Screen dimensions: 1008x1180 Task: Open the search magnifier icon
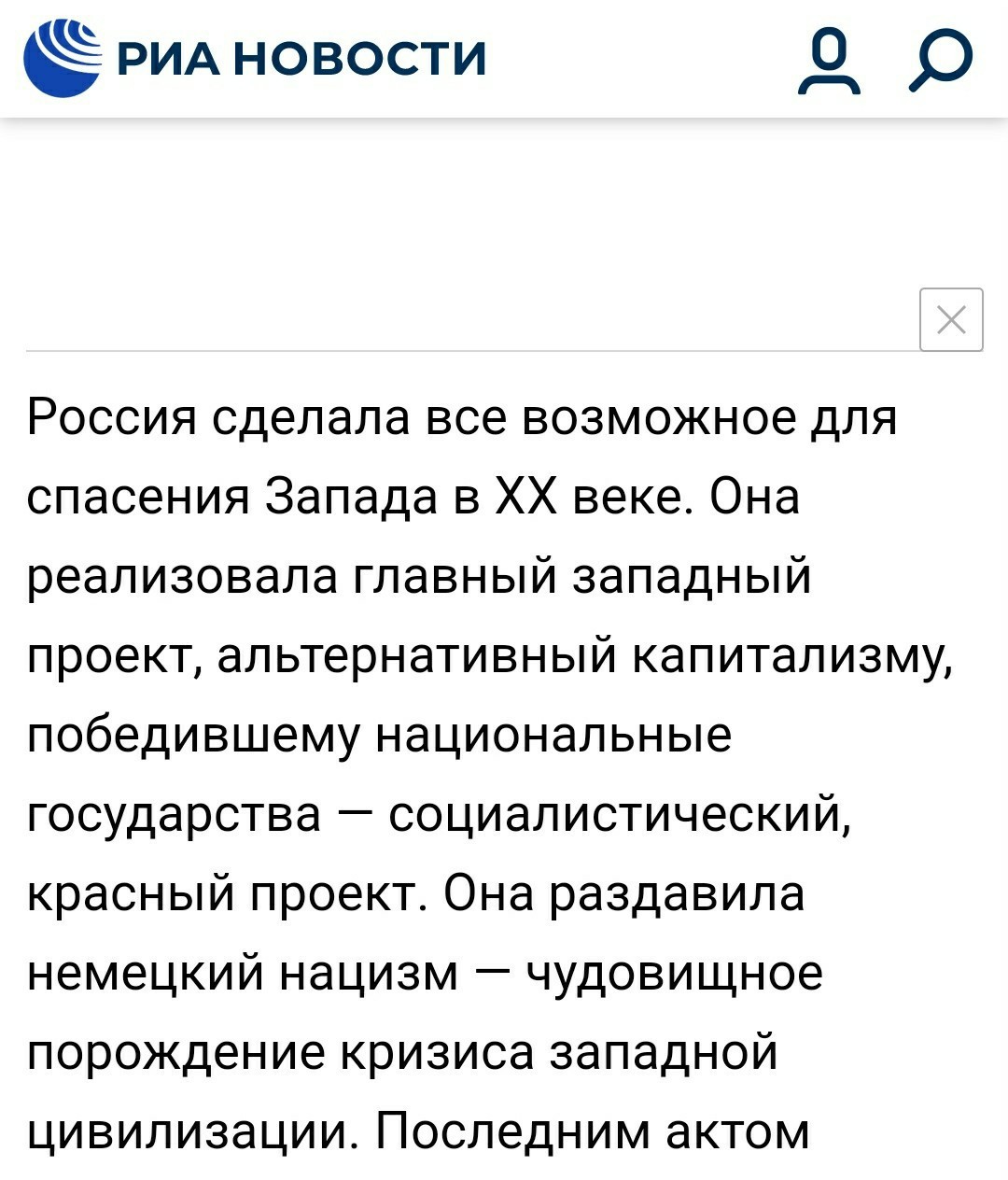coord(941,60)
